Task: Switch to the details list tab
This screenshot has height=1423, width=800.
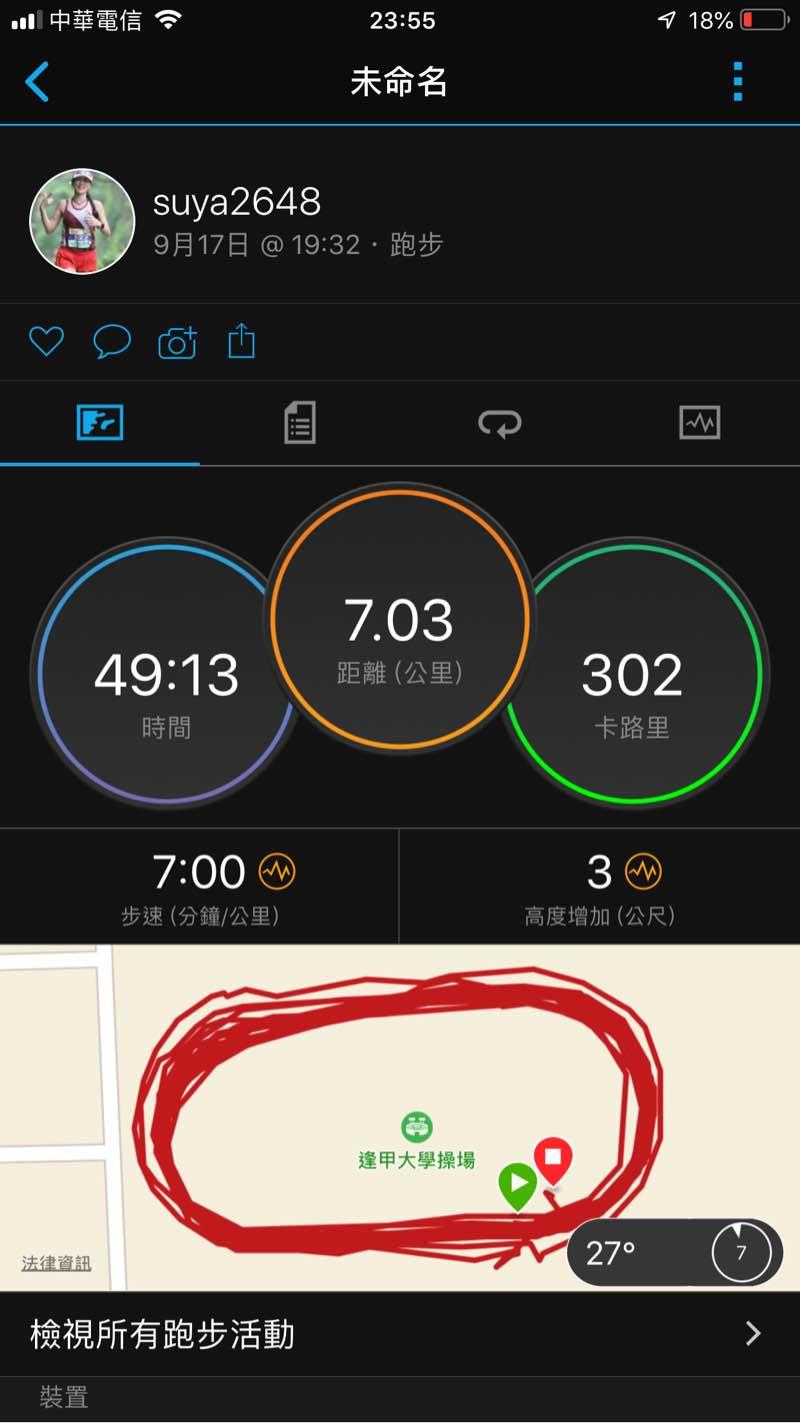Action: coord(299,423)
